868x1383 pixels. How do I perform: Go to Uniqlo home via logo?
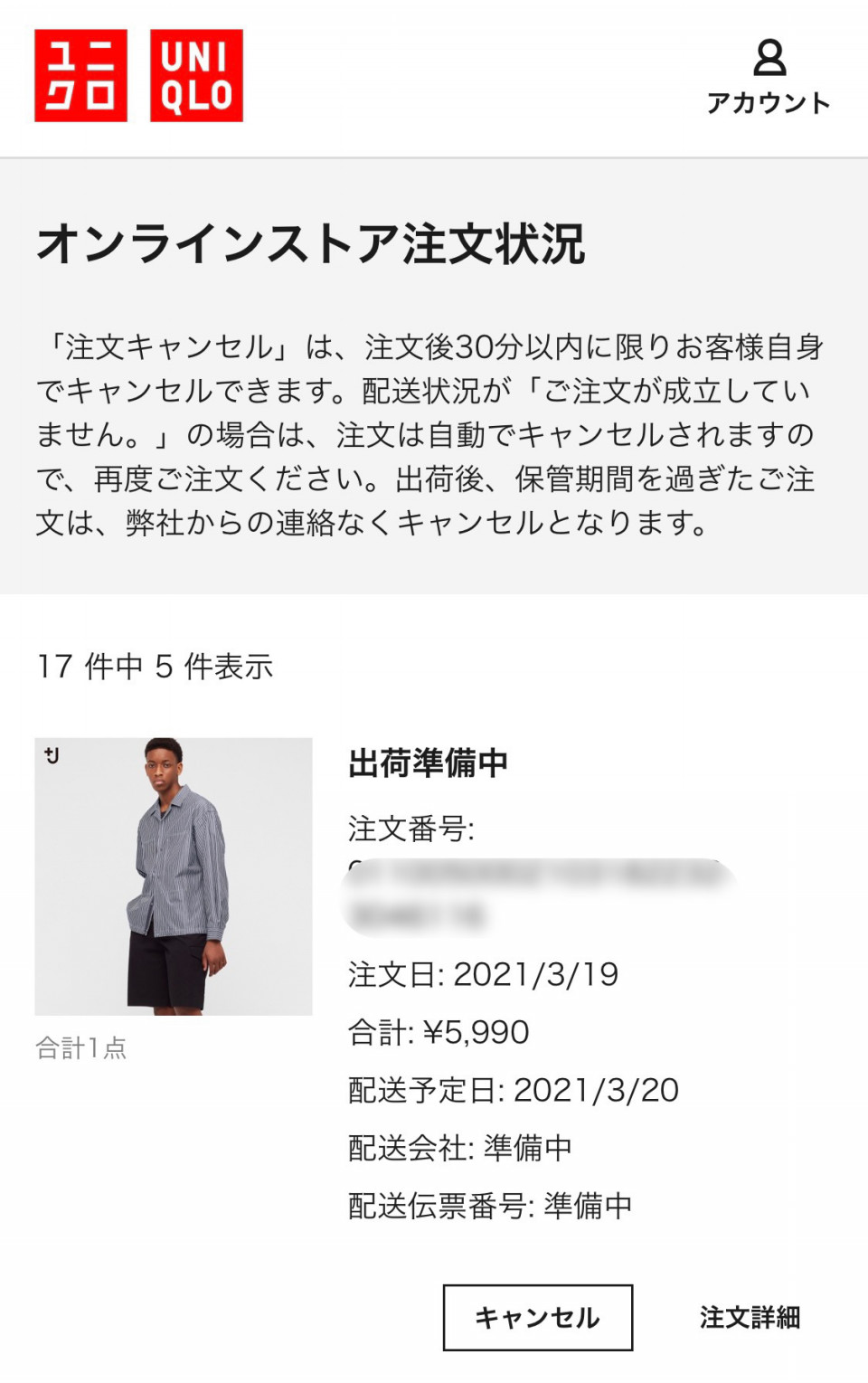pyautogui.click(x=138, y=76)
